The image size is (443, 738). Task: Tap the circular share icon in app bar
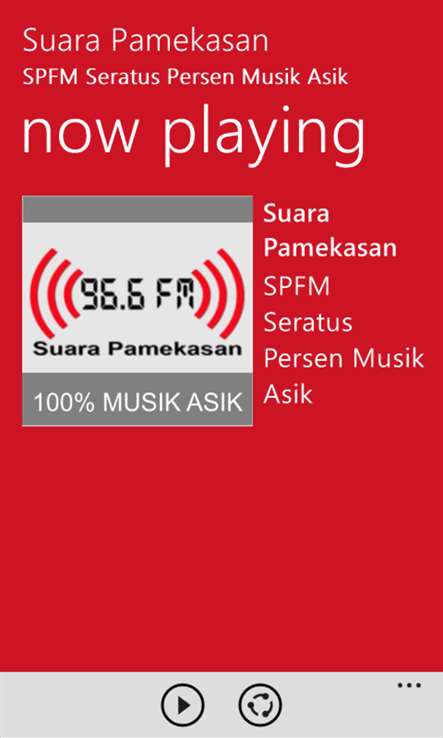click(260, 706)
